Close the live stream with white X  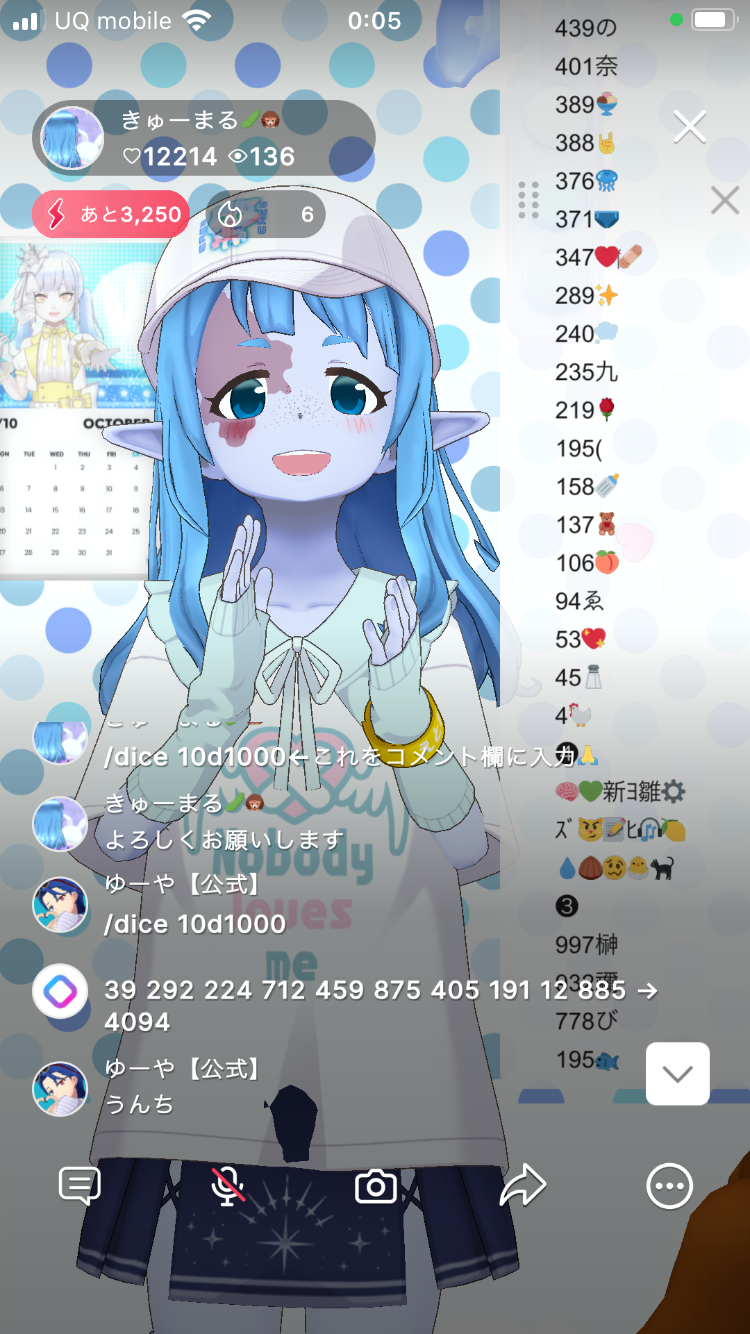click(690, 127)
